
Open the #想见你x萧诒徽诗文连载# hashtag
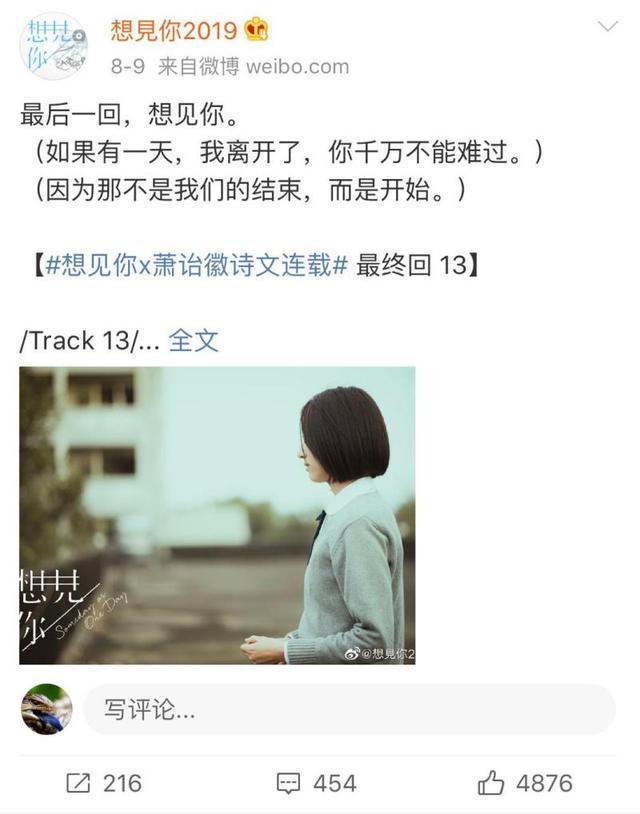tap(197, 265)
